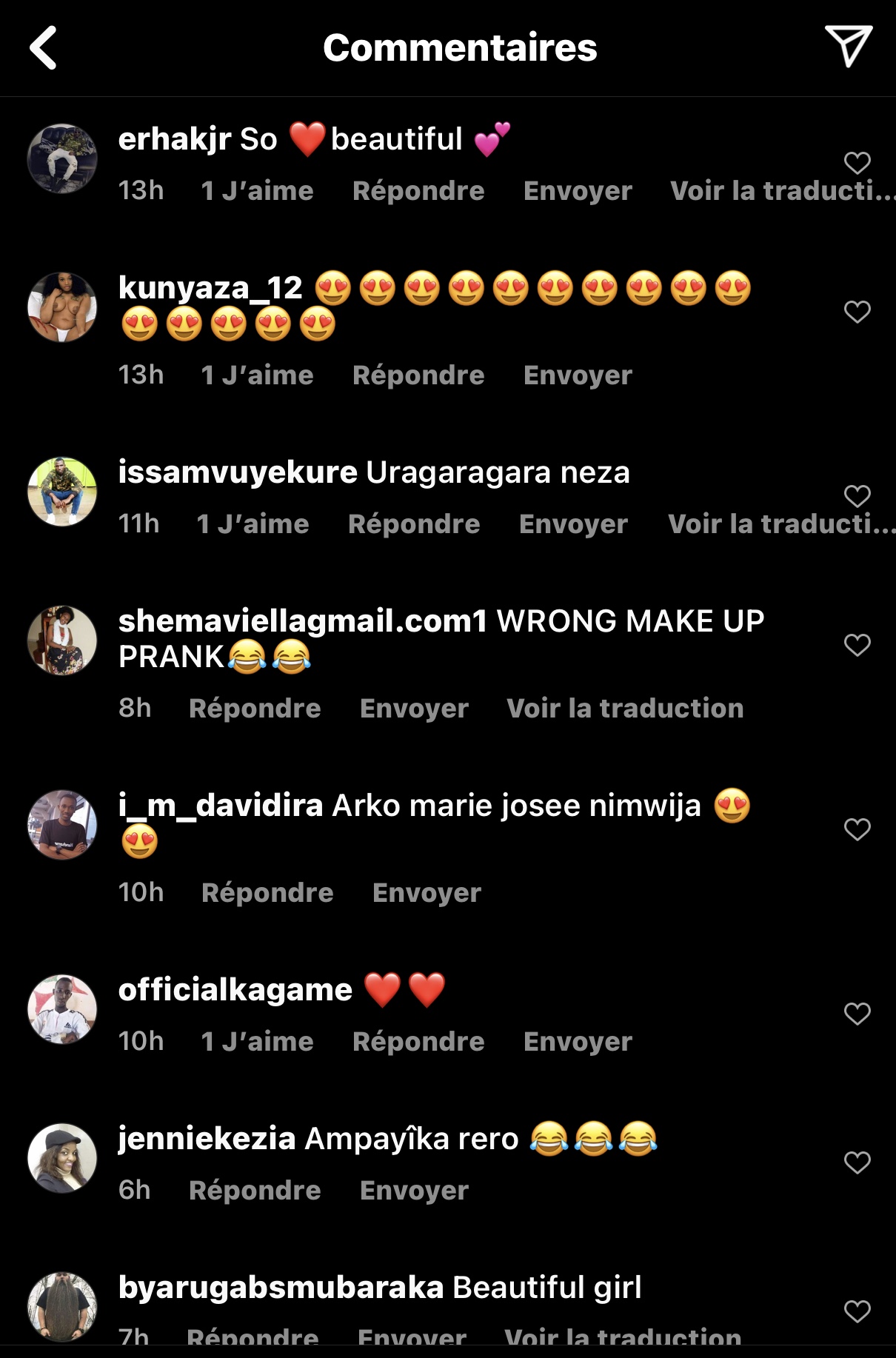The image size is (896, 1358).
Task: Répondre to i_m_davidira's comment
Action: 267,893
